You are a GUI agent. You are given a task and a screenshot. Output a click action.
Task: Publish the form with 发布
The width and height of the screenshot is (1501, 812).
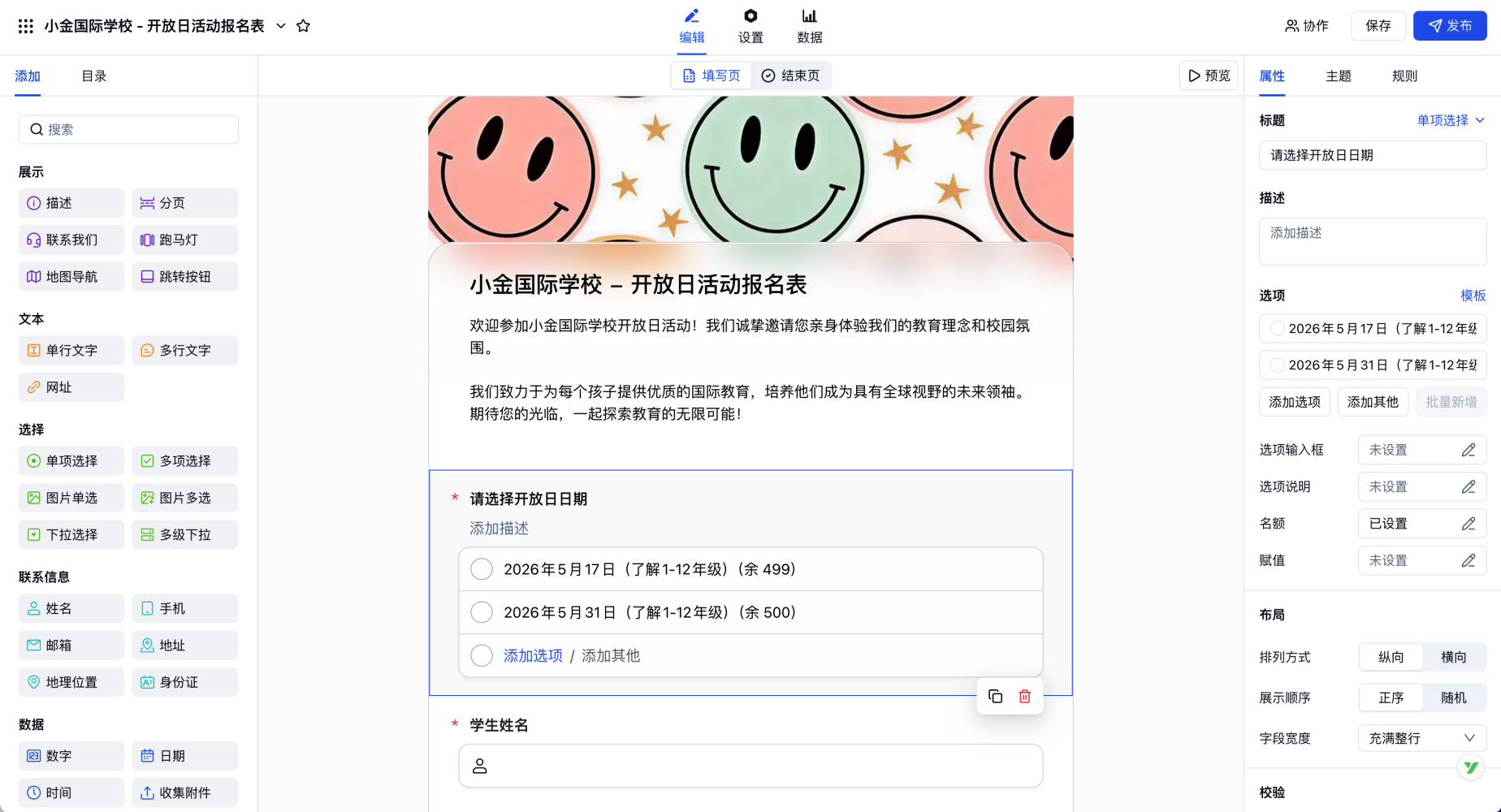point(1449,26)
